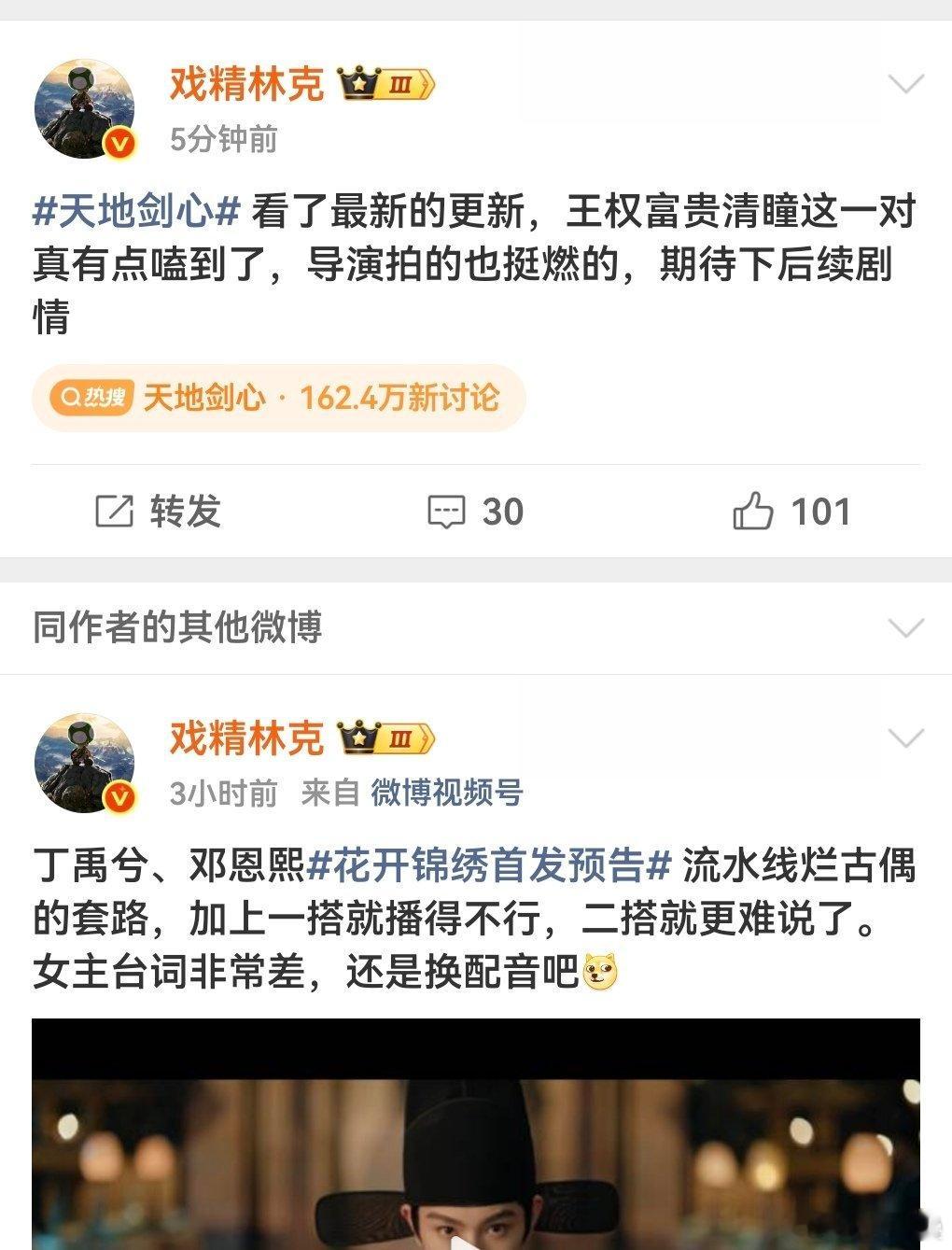The image size is (952, 1250).
Task: Like the post with 101 likes
Action: tap(791, 512)
